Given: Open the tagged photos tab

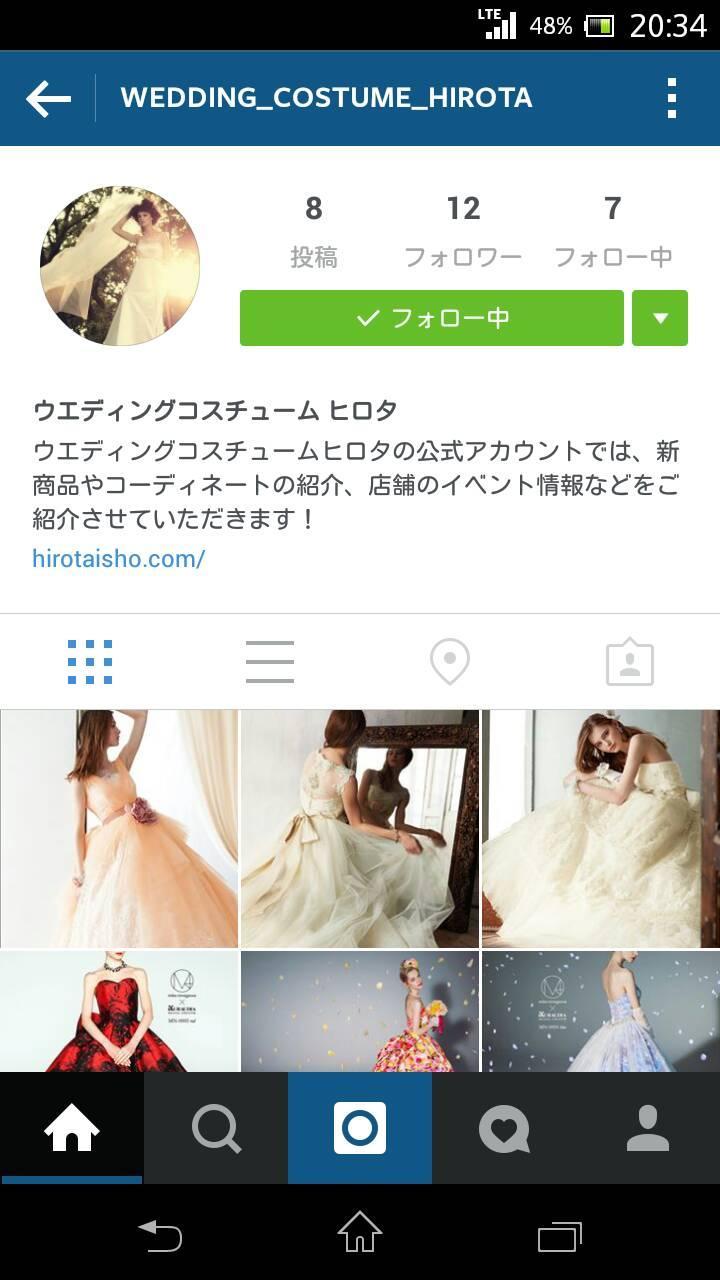Looking at the screenshot, I should tap(630, 662).
